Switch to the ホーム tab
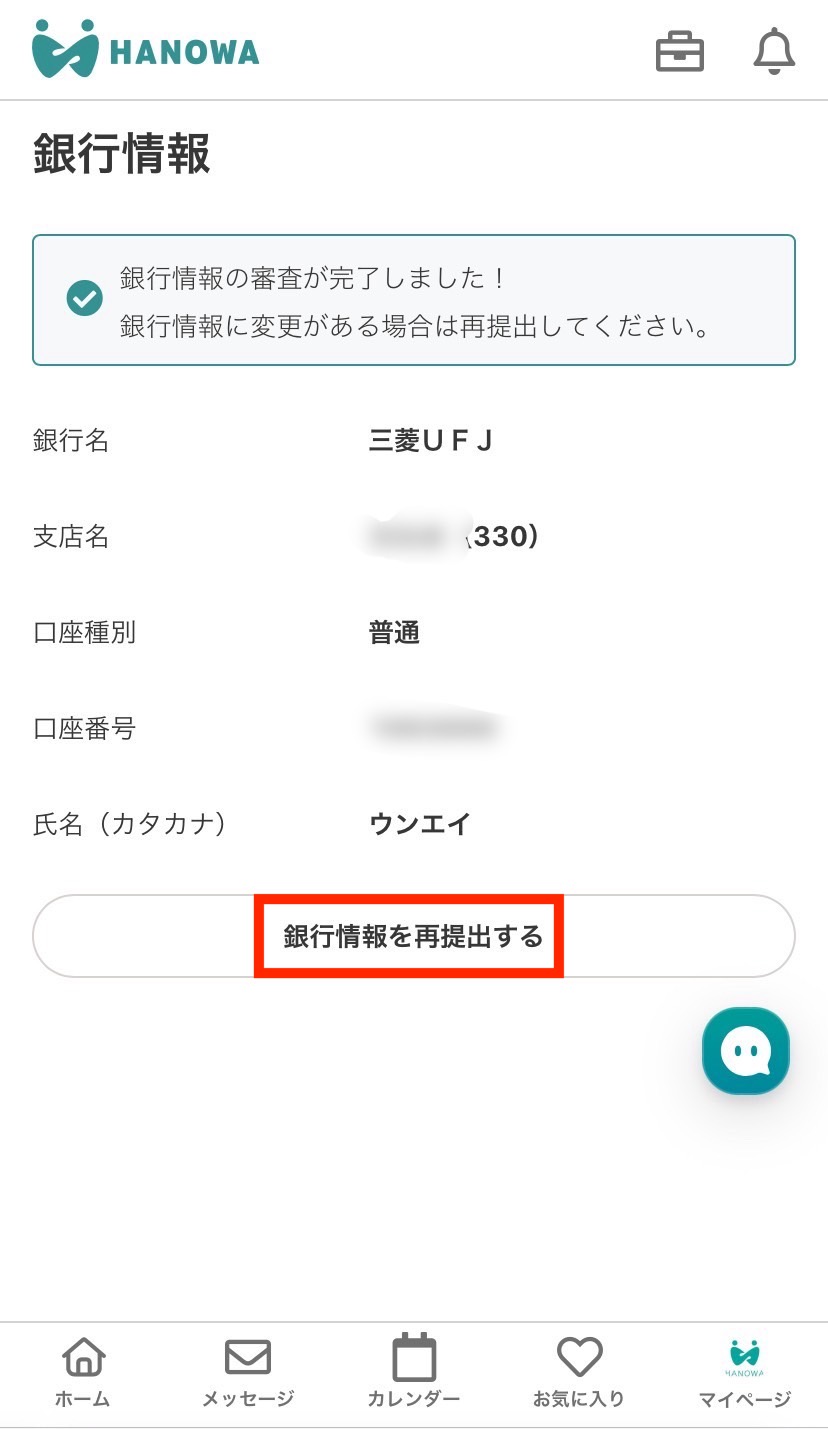The width and height of the screenshot is (828, 1429). [x=83, y=1373]
